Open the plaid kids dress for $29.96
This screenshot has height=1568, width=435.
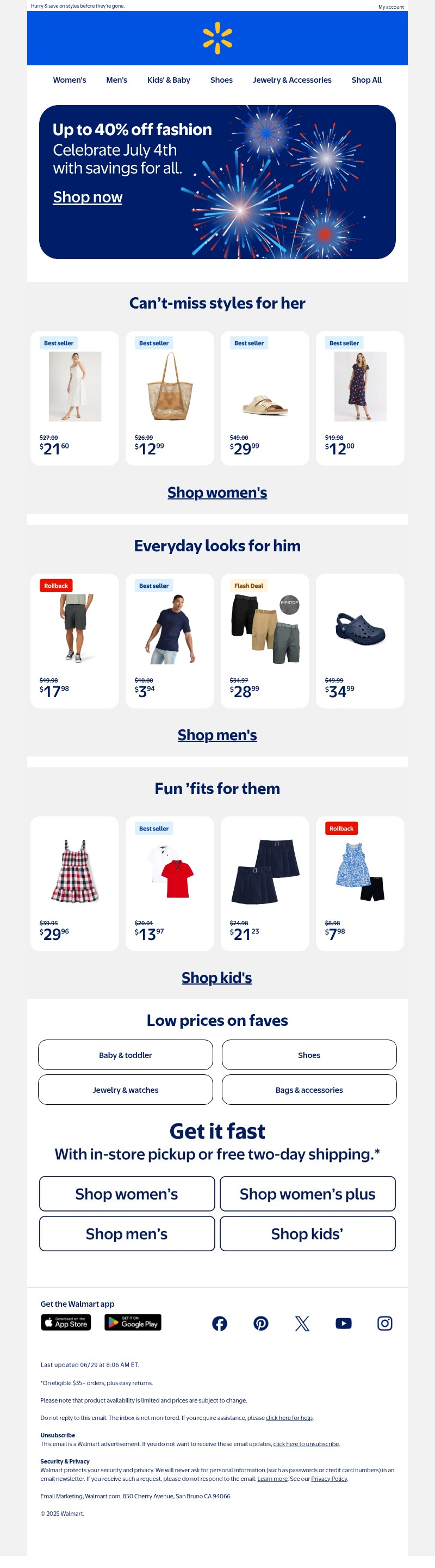[75, 883]
